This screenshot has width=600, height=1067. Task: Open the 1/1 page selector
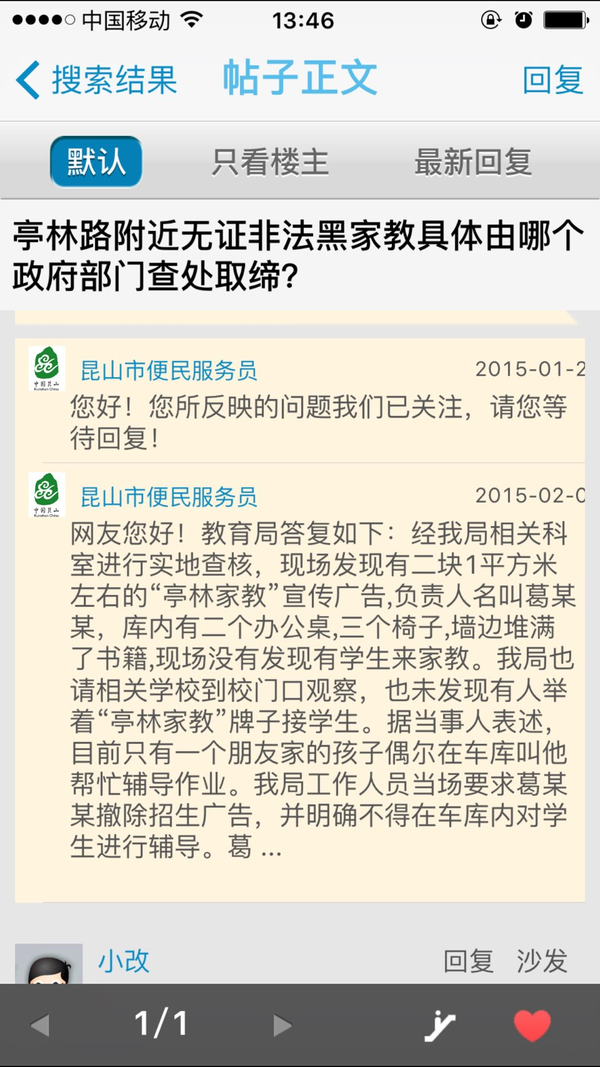click(161, 1024)
